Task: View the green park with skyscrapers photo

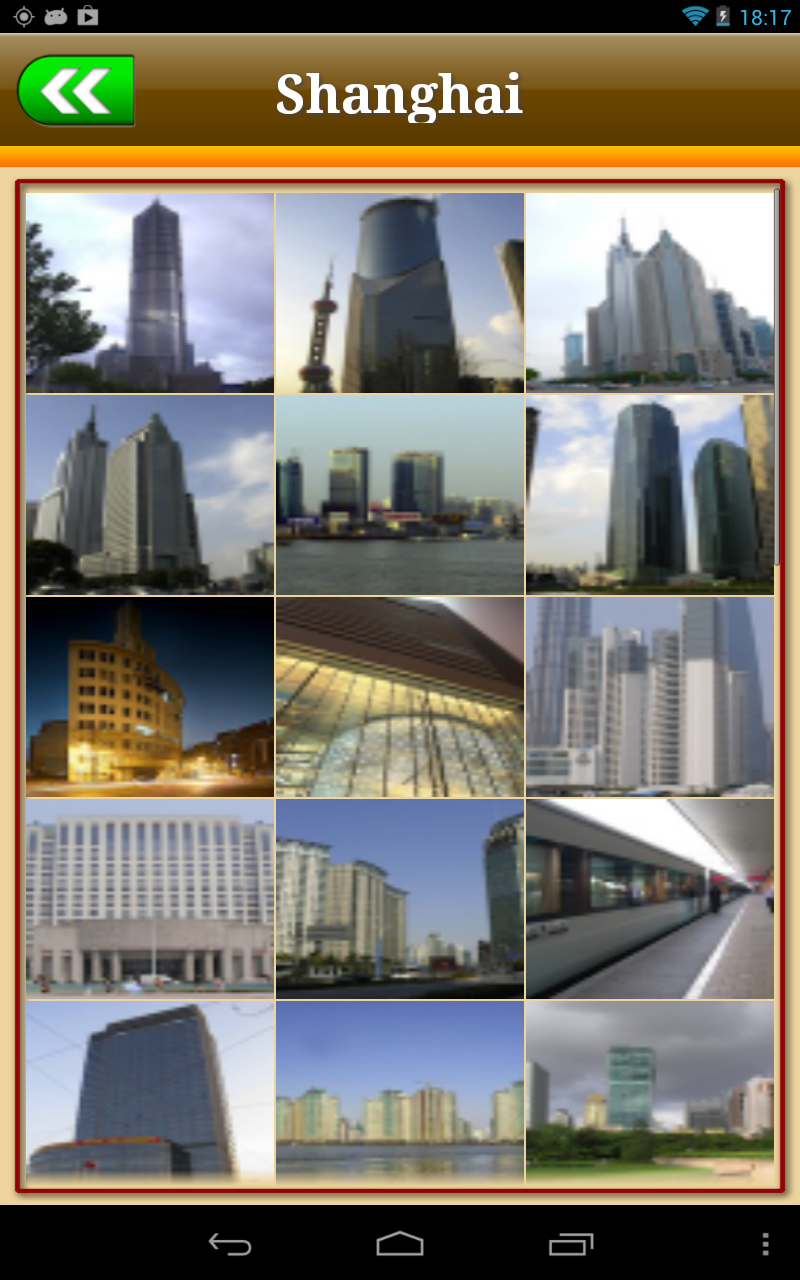Action: [649, 1094]
